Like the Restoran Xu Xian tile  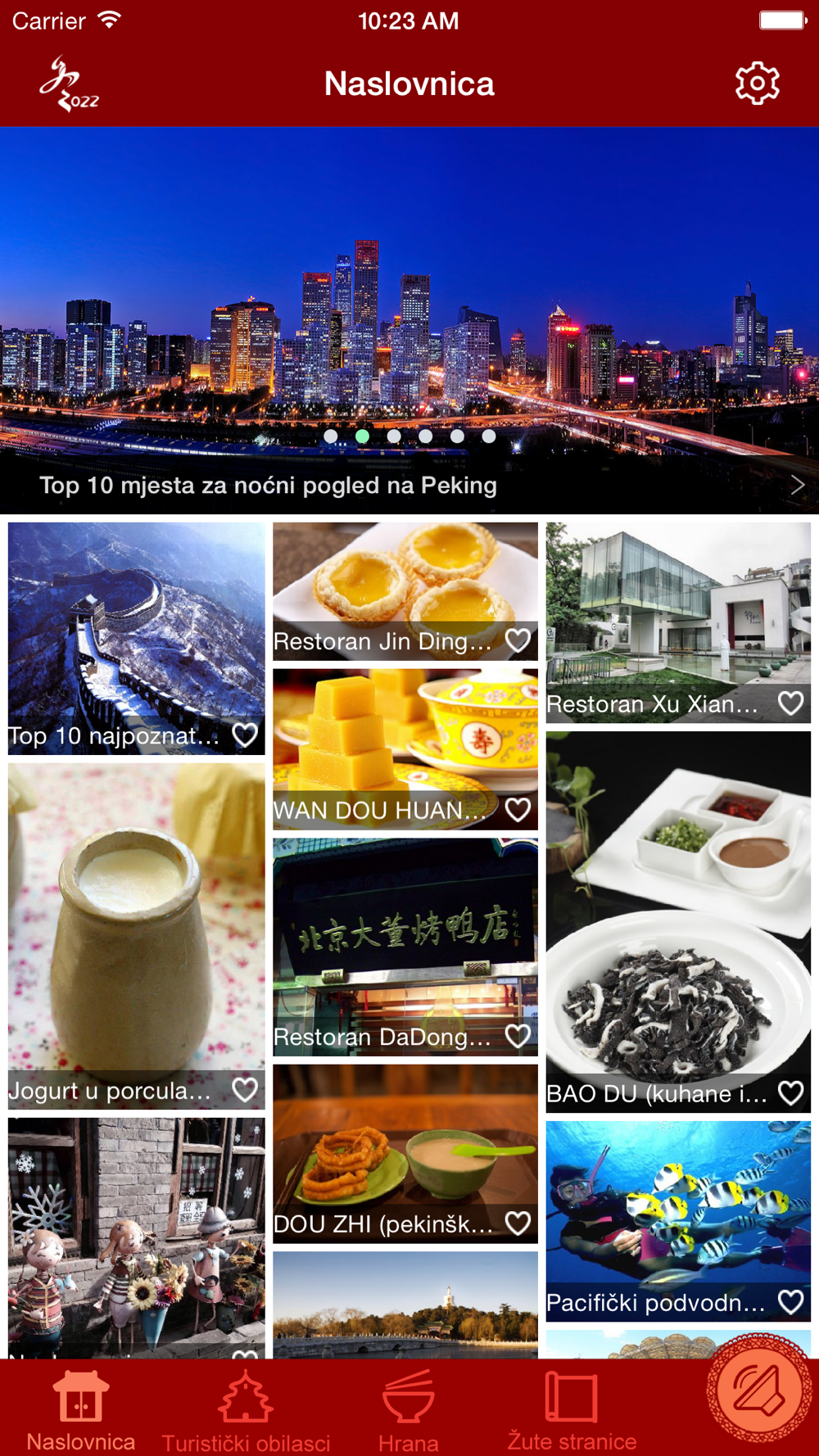pos(790,703)
